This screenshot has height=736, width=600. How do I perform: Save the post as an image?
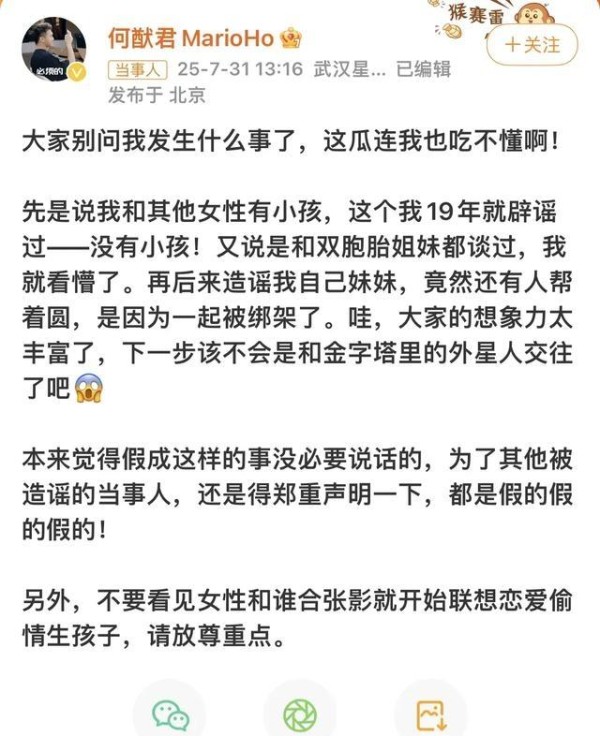[430, 713]
